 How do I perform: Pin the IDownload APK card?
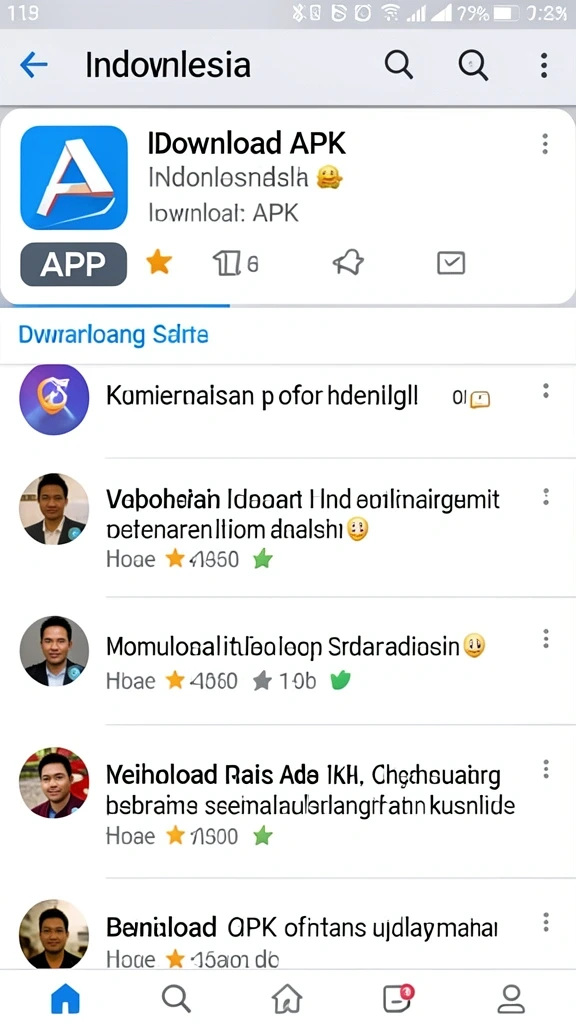[348, 263]
